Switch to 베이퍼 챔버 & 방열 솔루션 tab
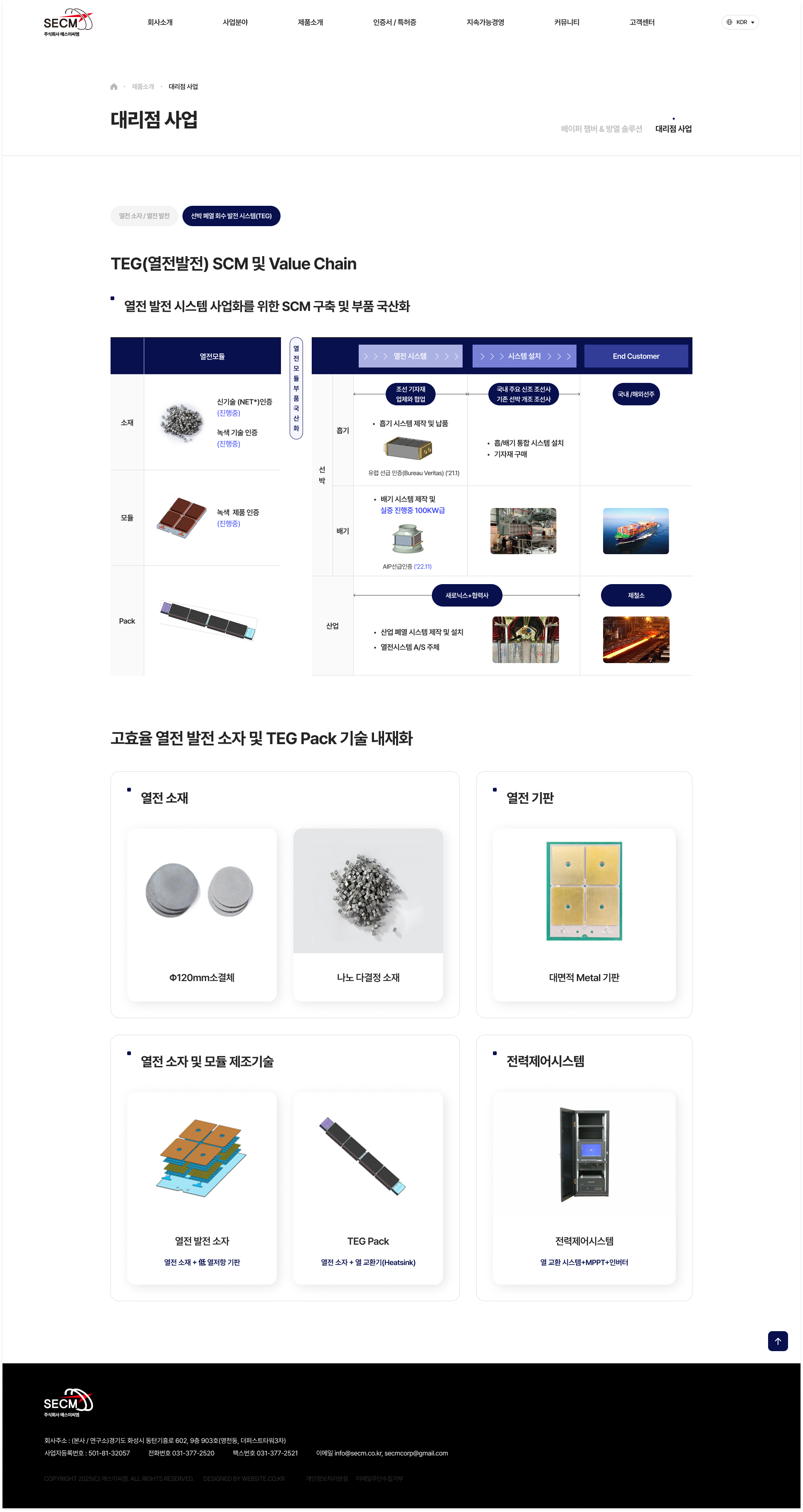This screenshot has width=803, height=1512. 601,128
